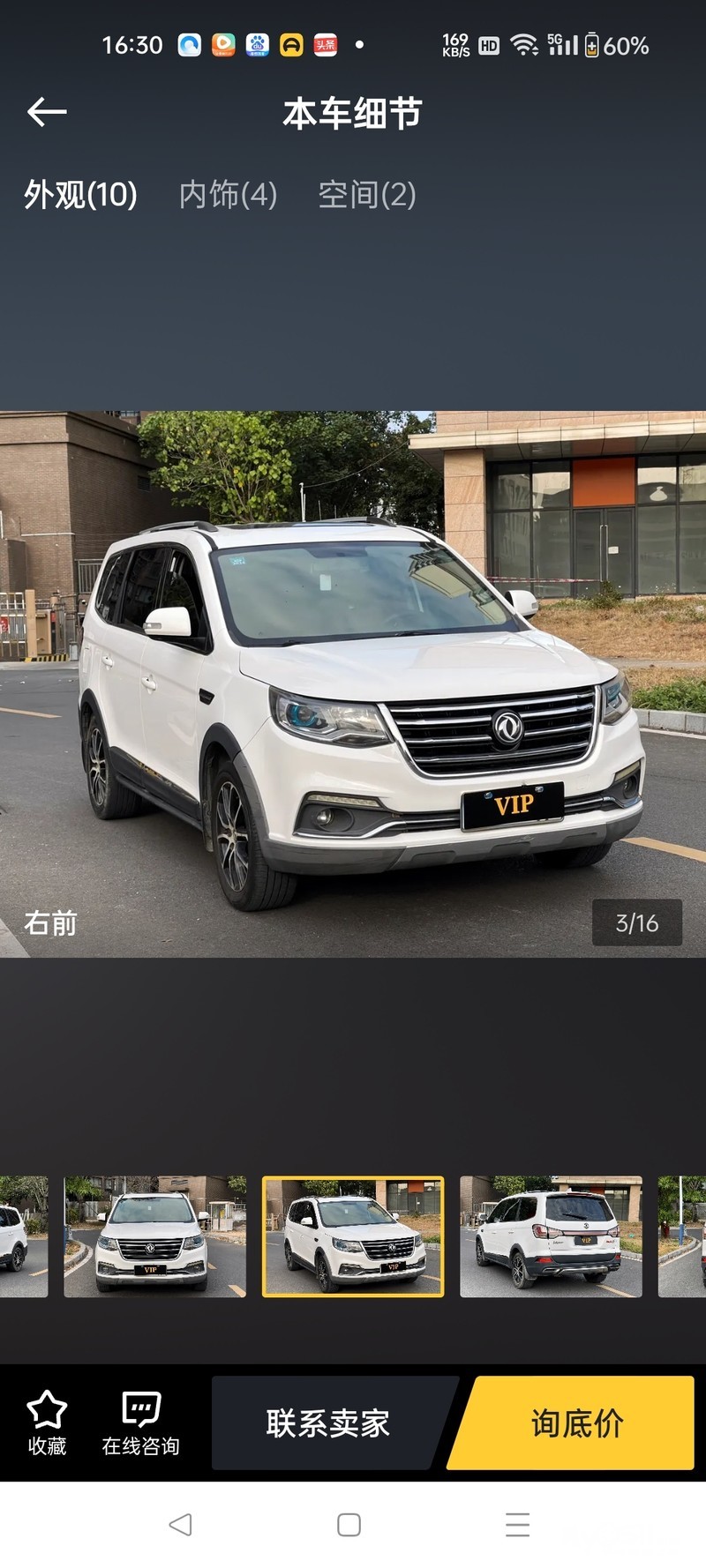Viewport: 706px width, 1568px height.
Task: Add this car to 收藏 favorites
Action: point(47,1423)
